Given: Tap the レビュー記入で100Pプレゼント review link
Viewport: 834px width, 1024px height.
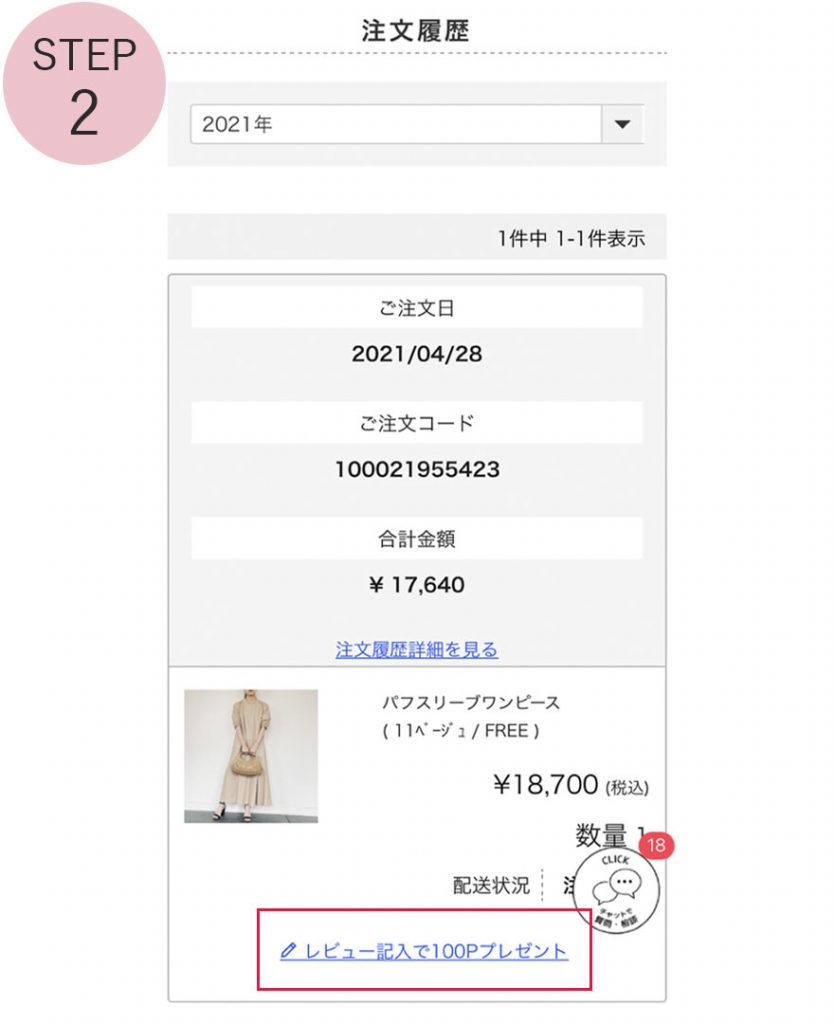Looking at the screenshot, I should [425, 951].
